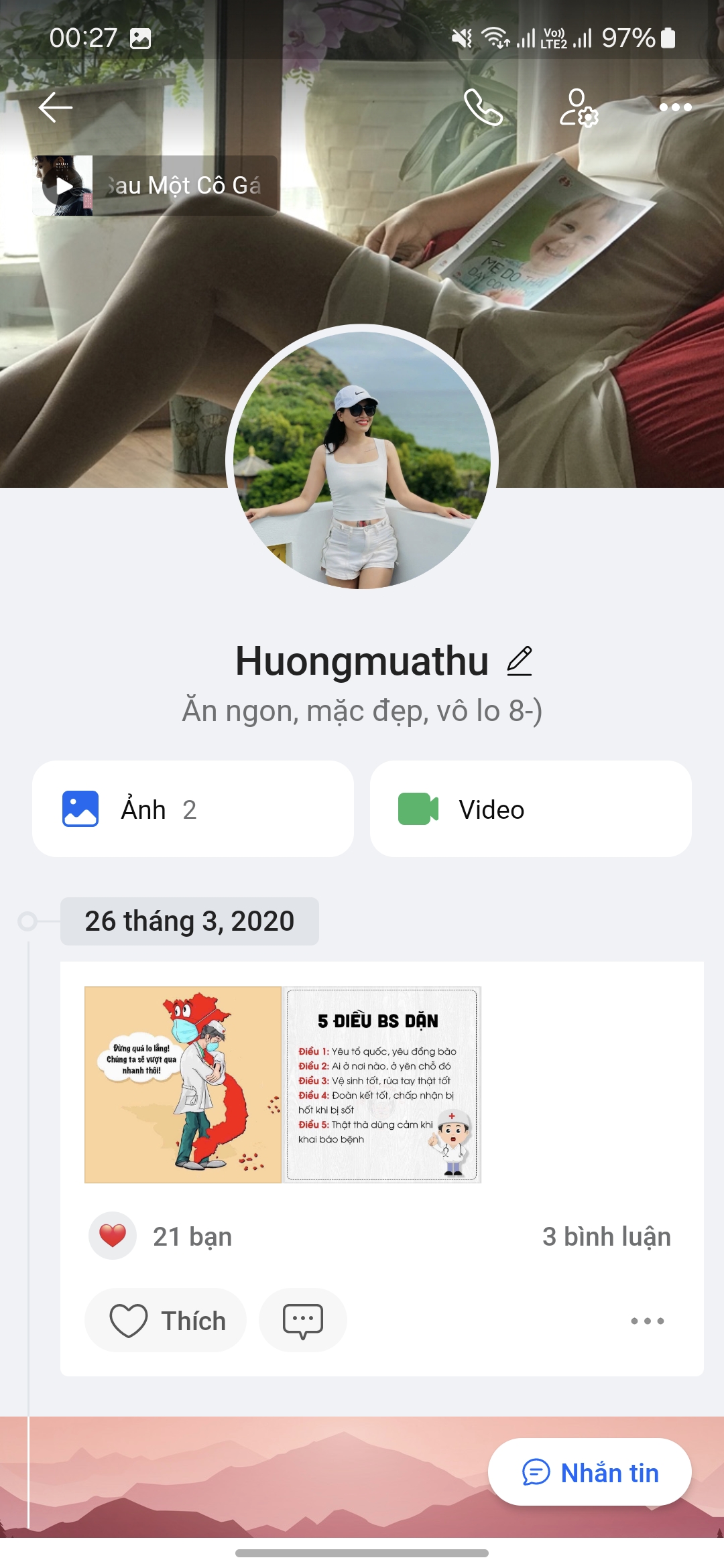This screenshot has height=1568, width=724.
Task: See the 21 bạn who liked
Action: point(192,1236)
